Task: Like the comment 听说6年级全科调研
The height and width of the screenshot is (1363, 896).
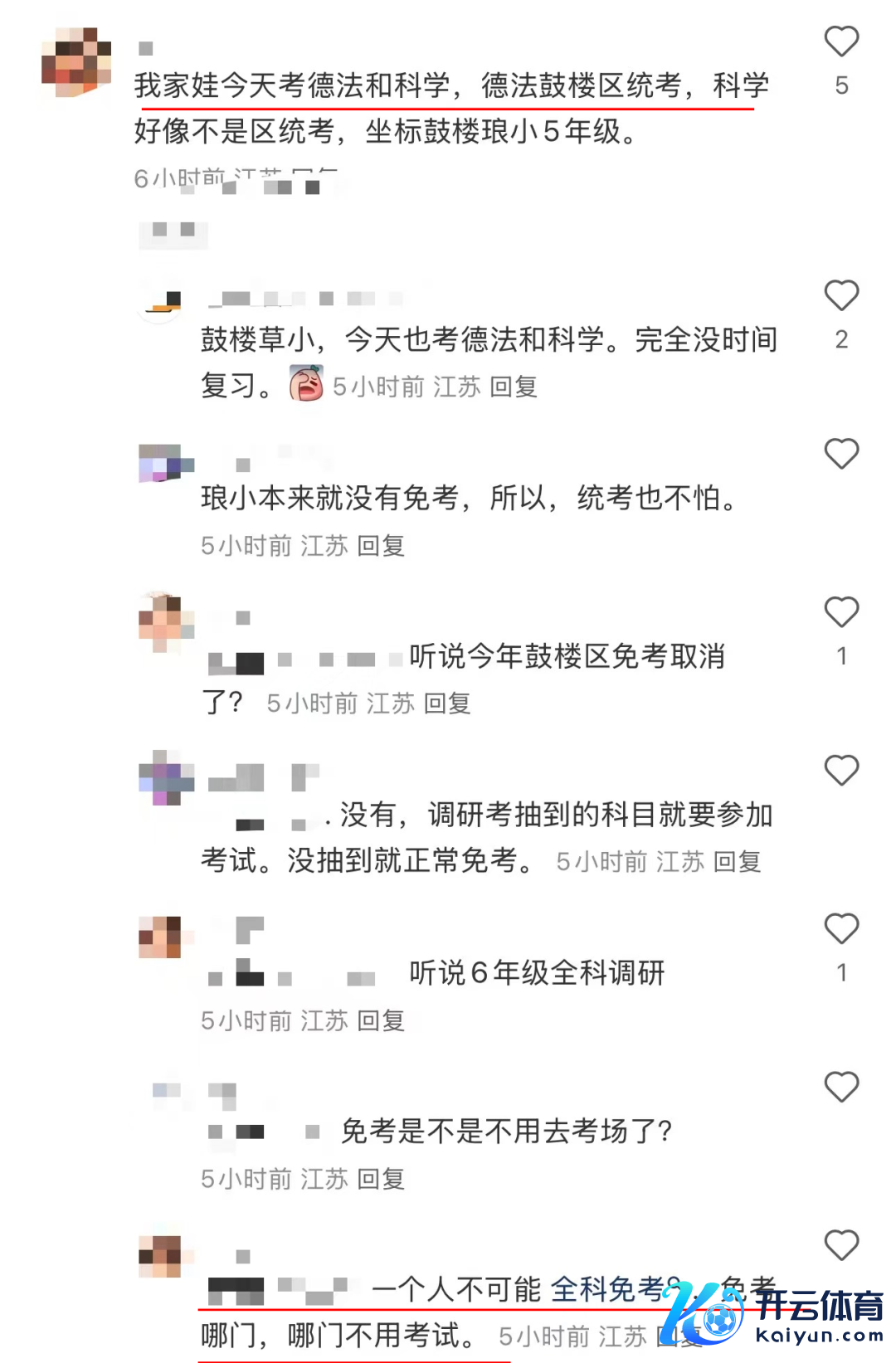Action: tap(840, 929)
